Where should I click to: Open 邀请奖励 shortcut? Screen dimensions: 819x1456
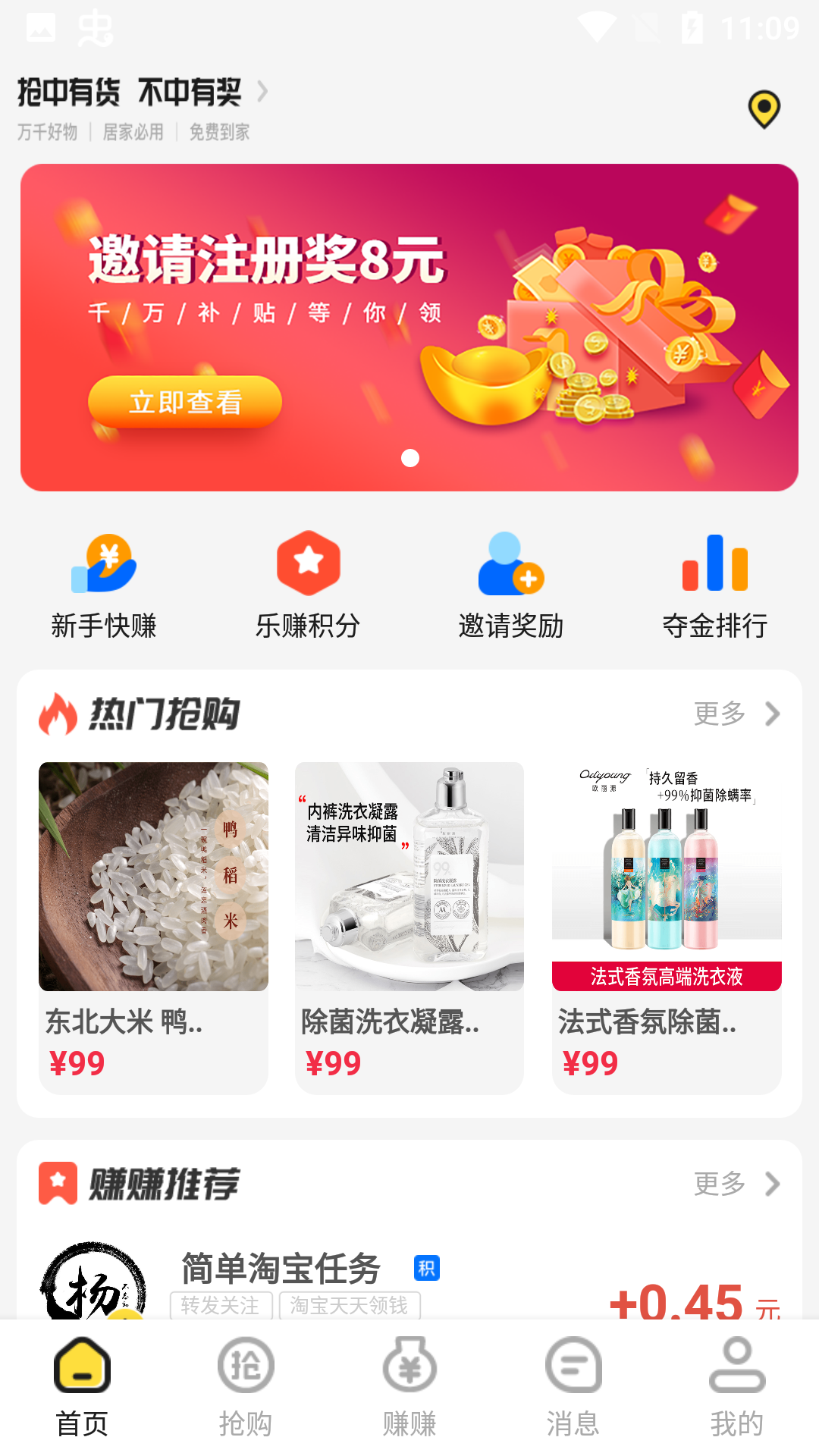coord(511,585)
